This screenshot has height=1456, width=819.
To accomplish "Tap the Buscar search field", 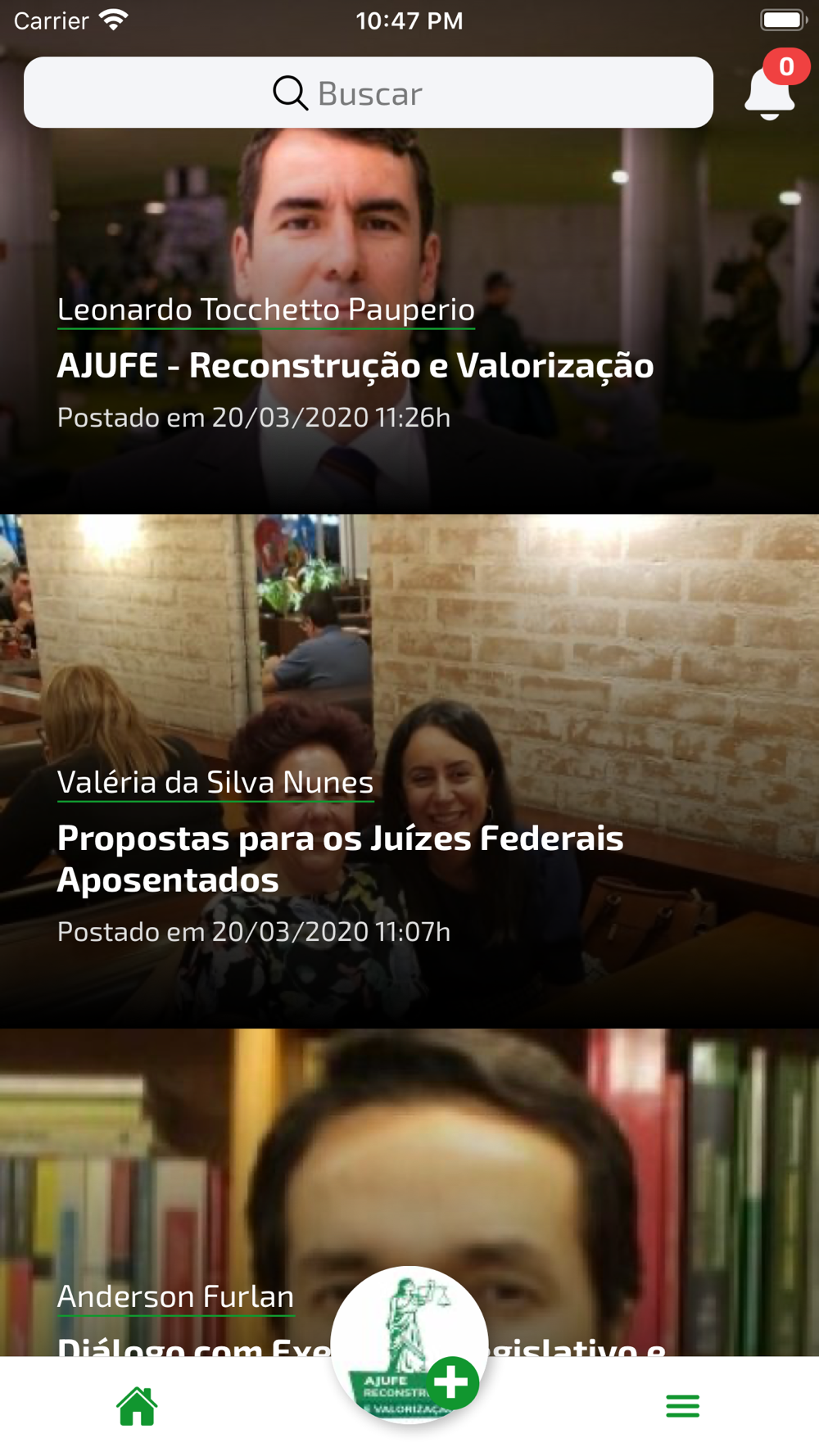I will 369,93.
